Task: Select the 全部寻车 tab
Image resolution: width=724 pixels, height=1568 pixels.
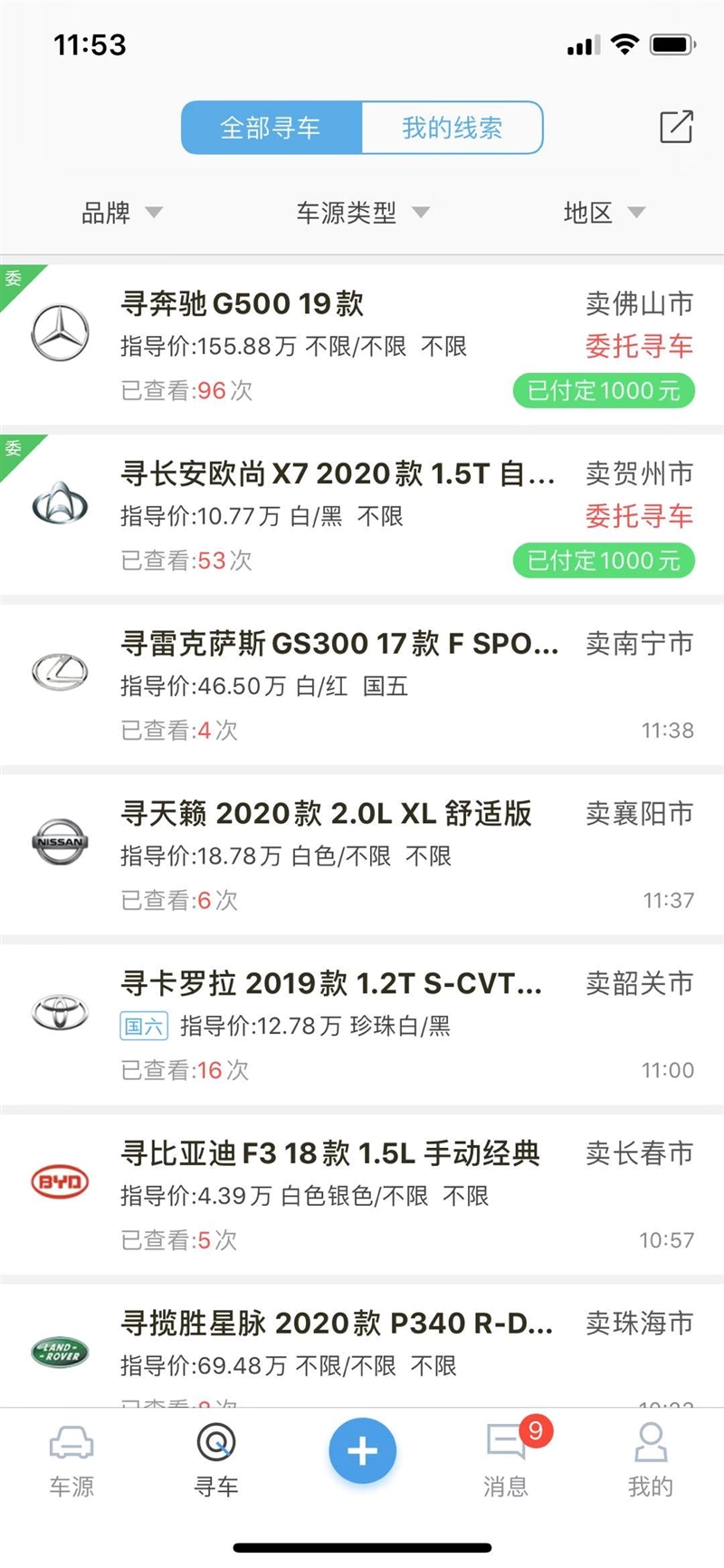Action: 271,128
